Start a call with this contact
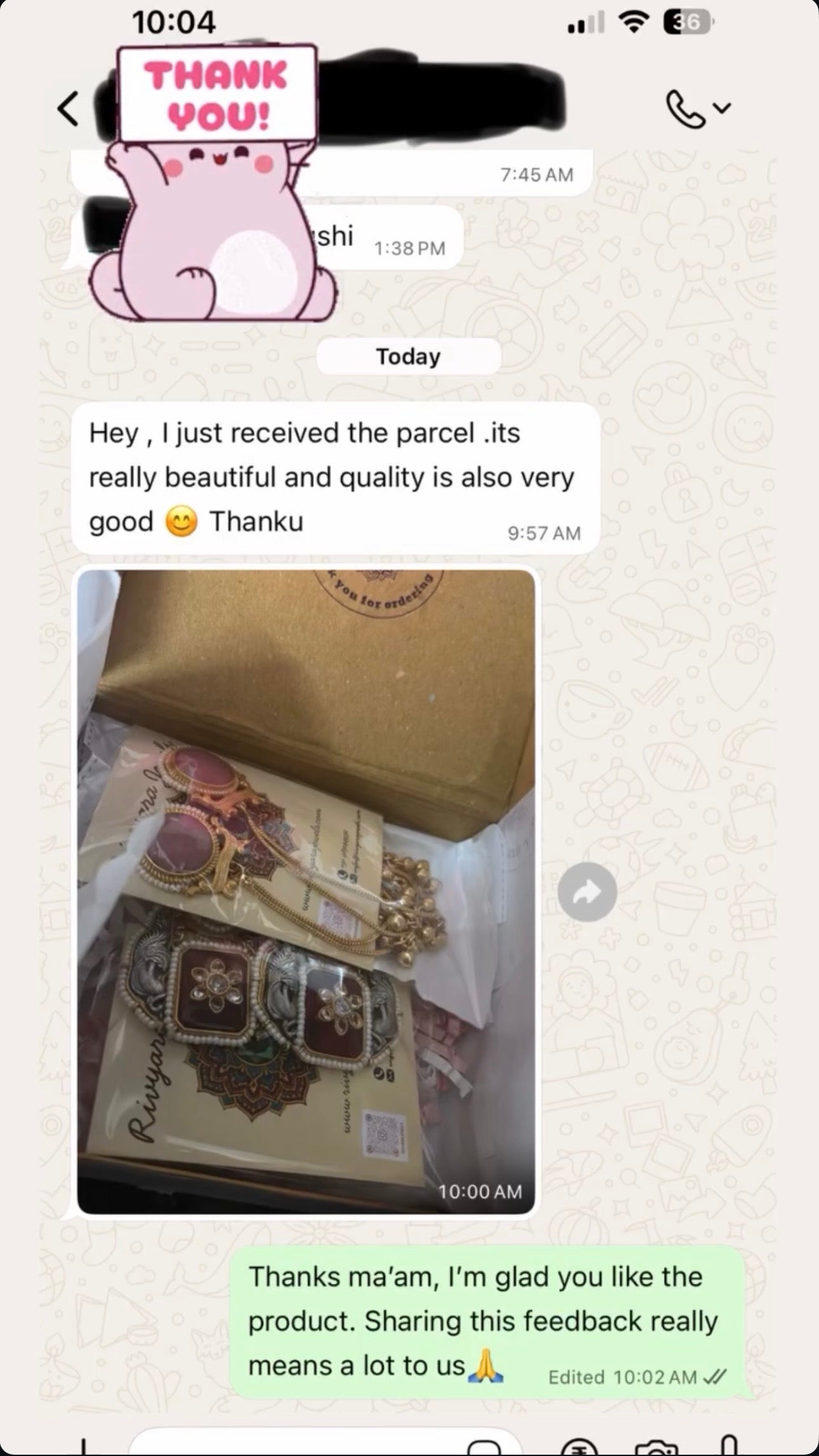Viewport: 819px width, 1456px height. (687, 109)
